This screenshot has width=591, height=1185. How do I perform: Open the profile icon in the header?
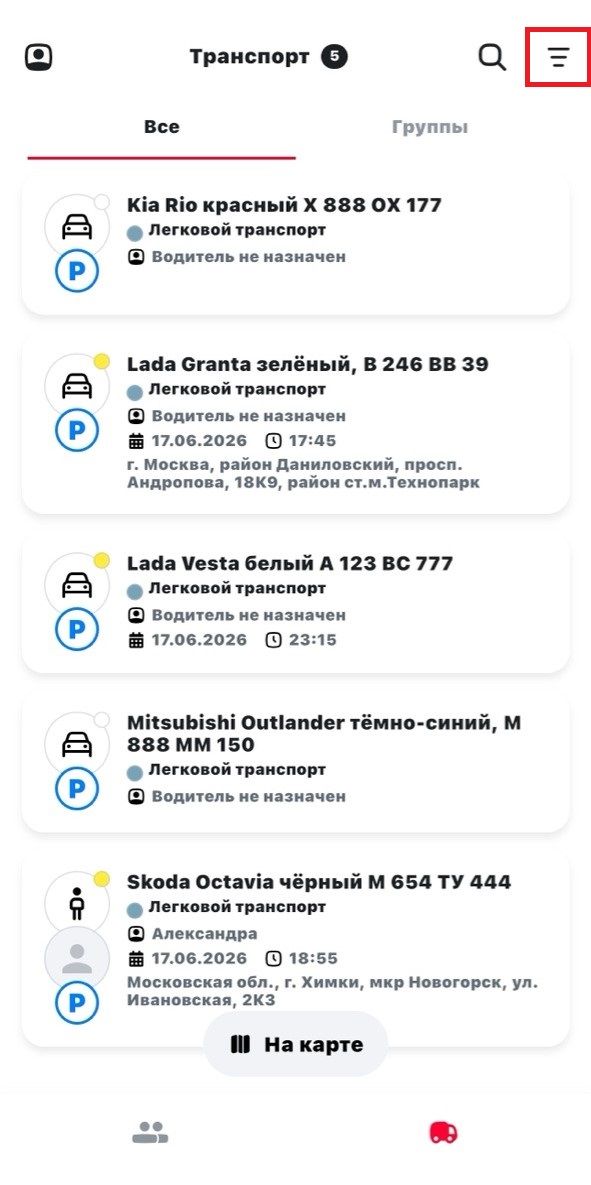coord(39,57)
